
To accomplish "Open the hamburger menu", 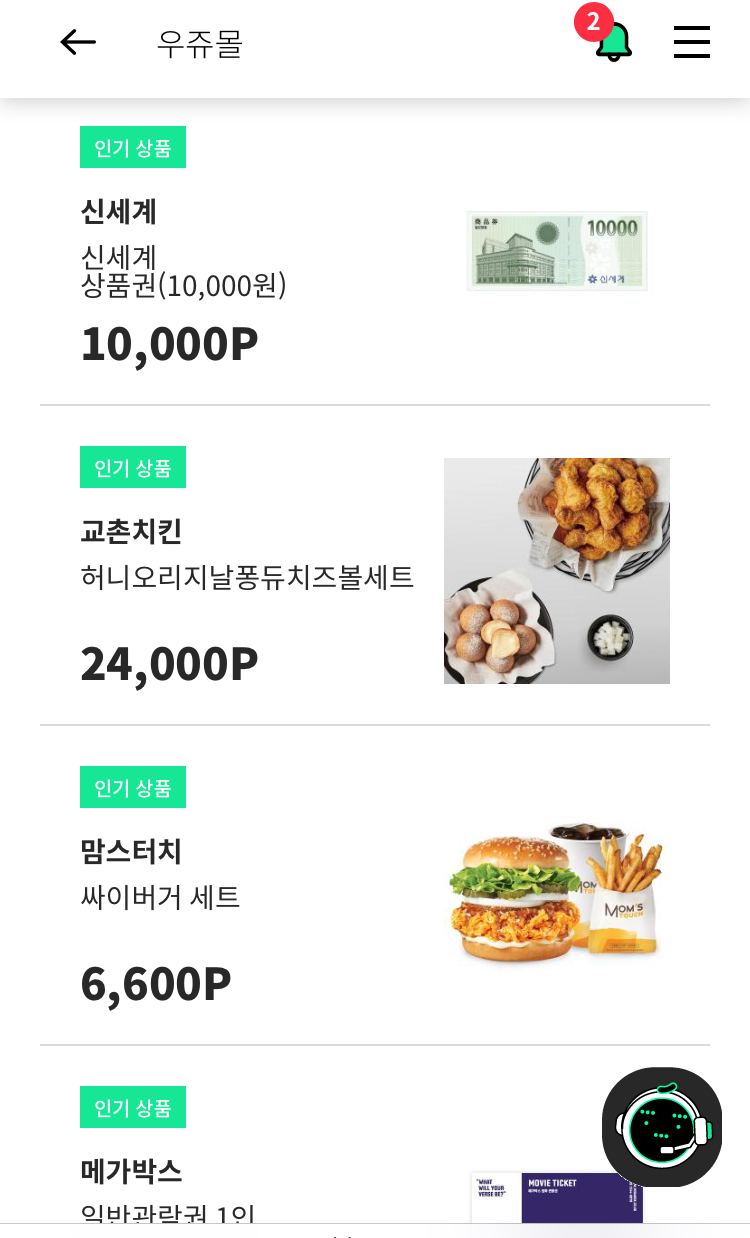I will coord(692,42).
